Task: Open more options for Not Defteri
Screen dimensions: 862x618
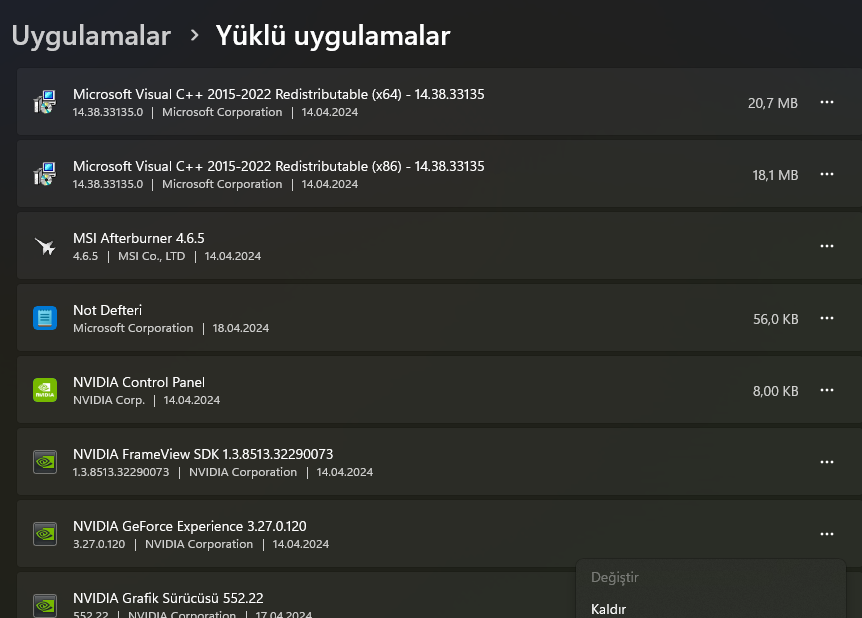Action: (826, 318)
